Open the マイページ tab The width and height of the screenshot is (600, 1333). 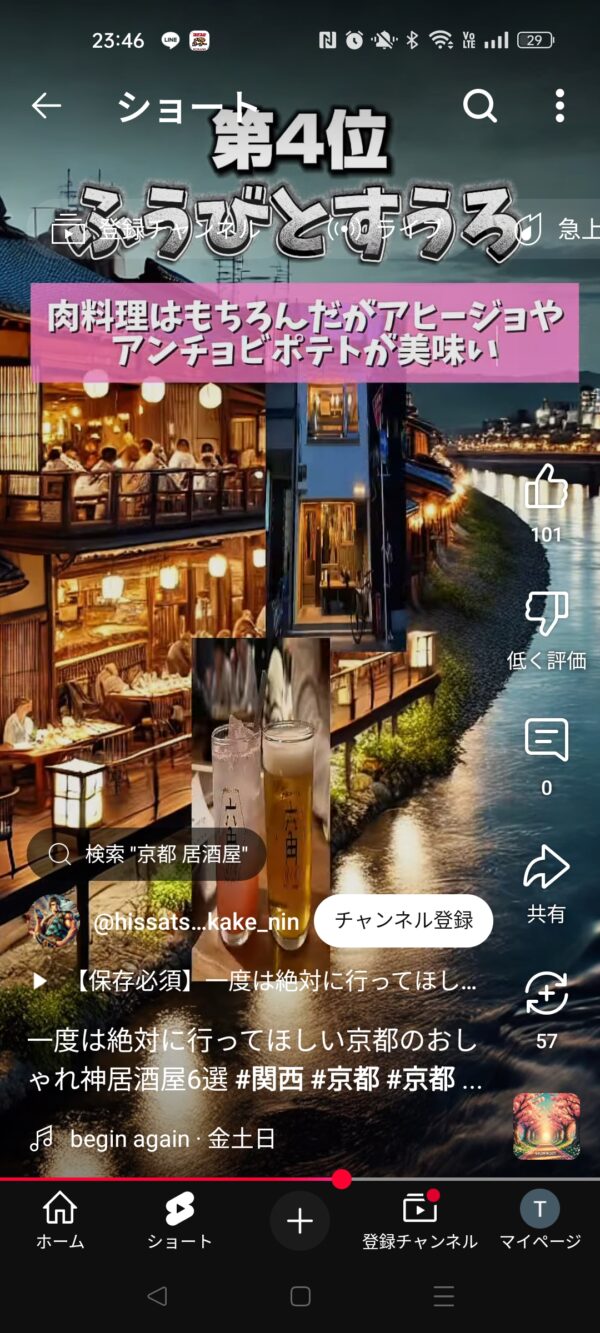click(540, 1222)
